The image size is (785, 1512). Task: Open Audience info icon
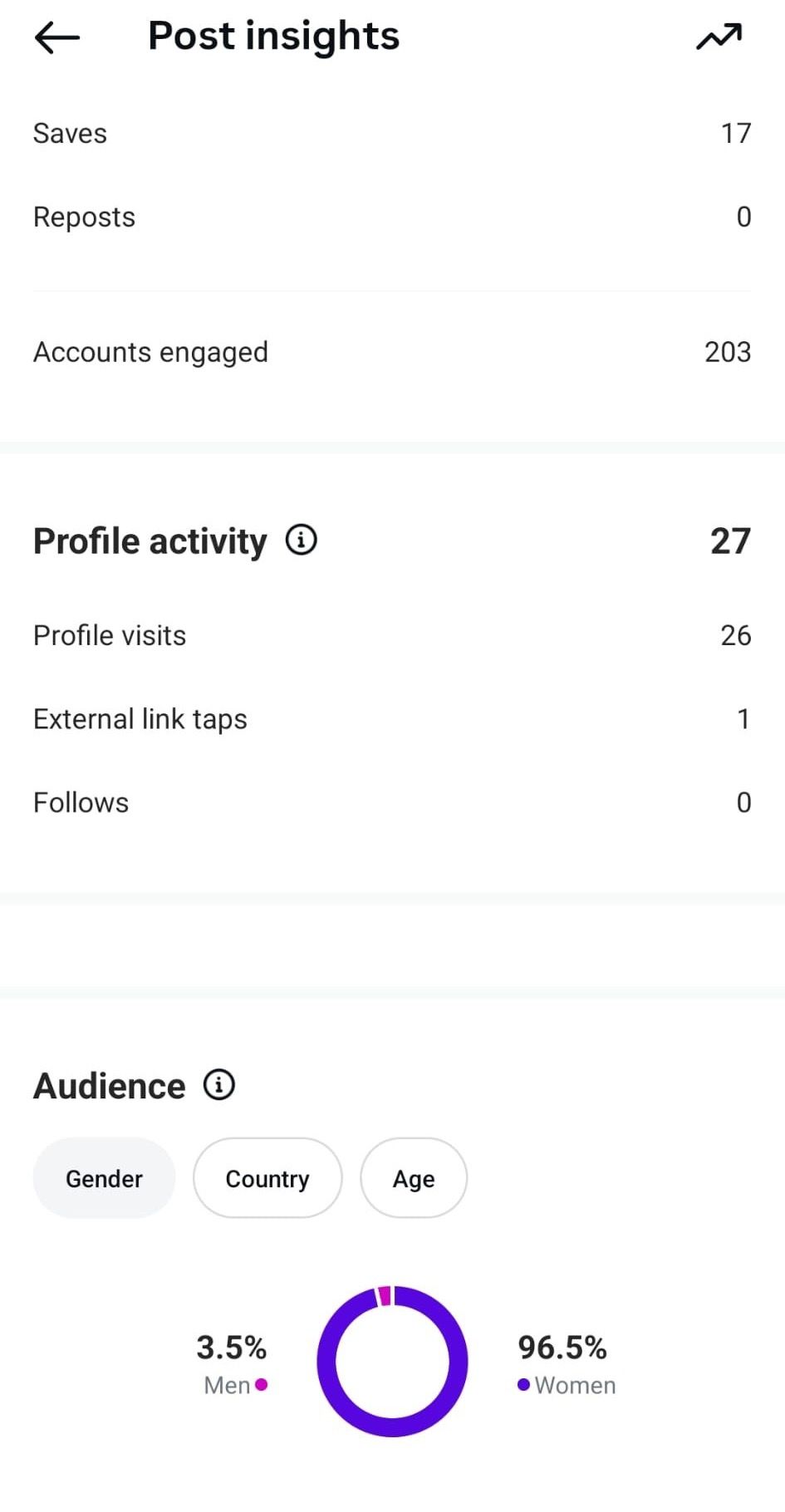coord(219,1084)
